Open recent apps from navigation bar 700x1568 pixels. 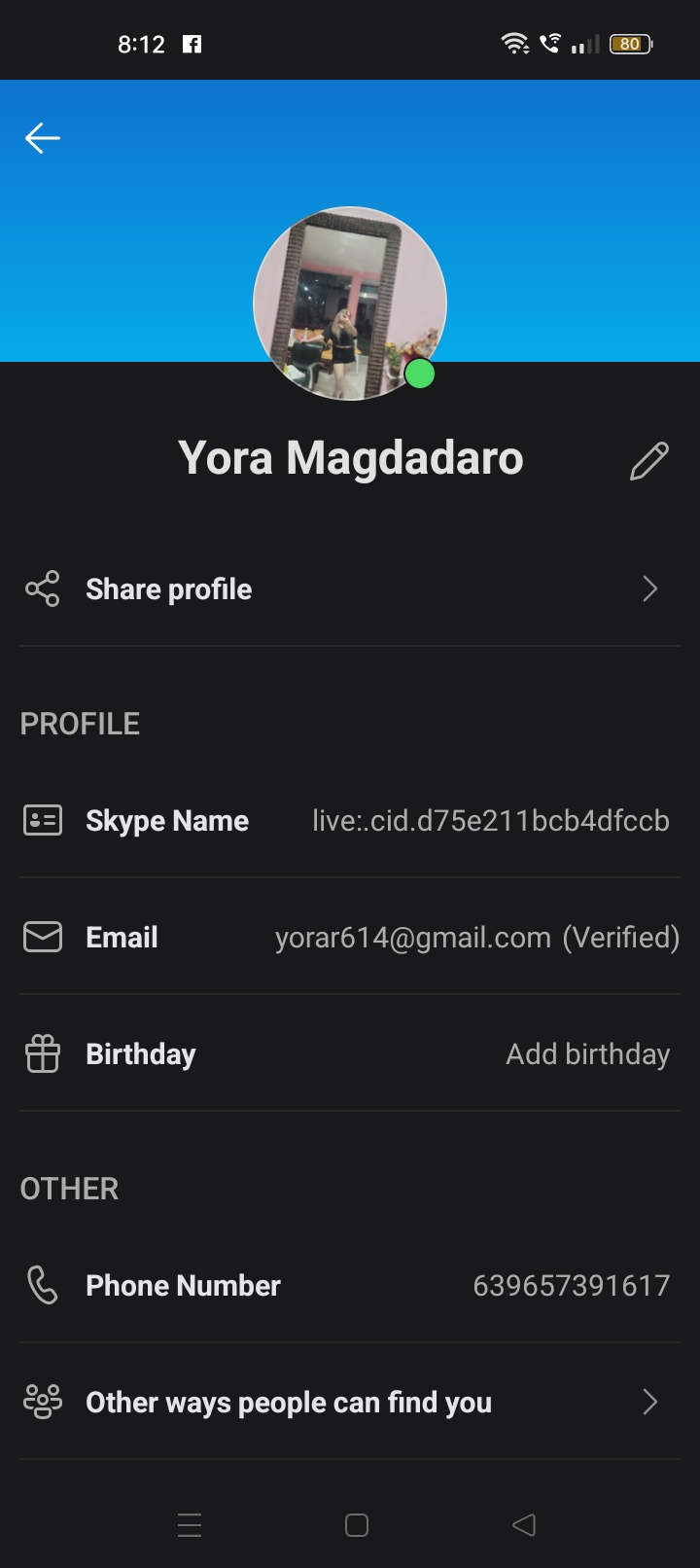(x=190, y=1525)
